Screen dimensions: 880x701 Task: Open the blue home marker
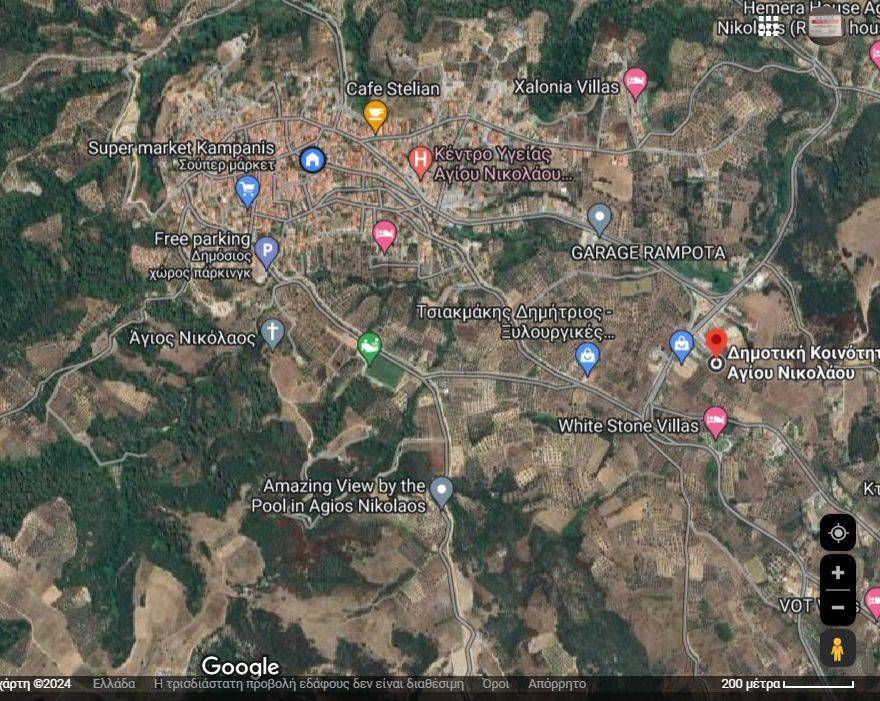click(312, 159)
